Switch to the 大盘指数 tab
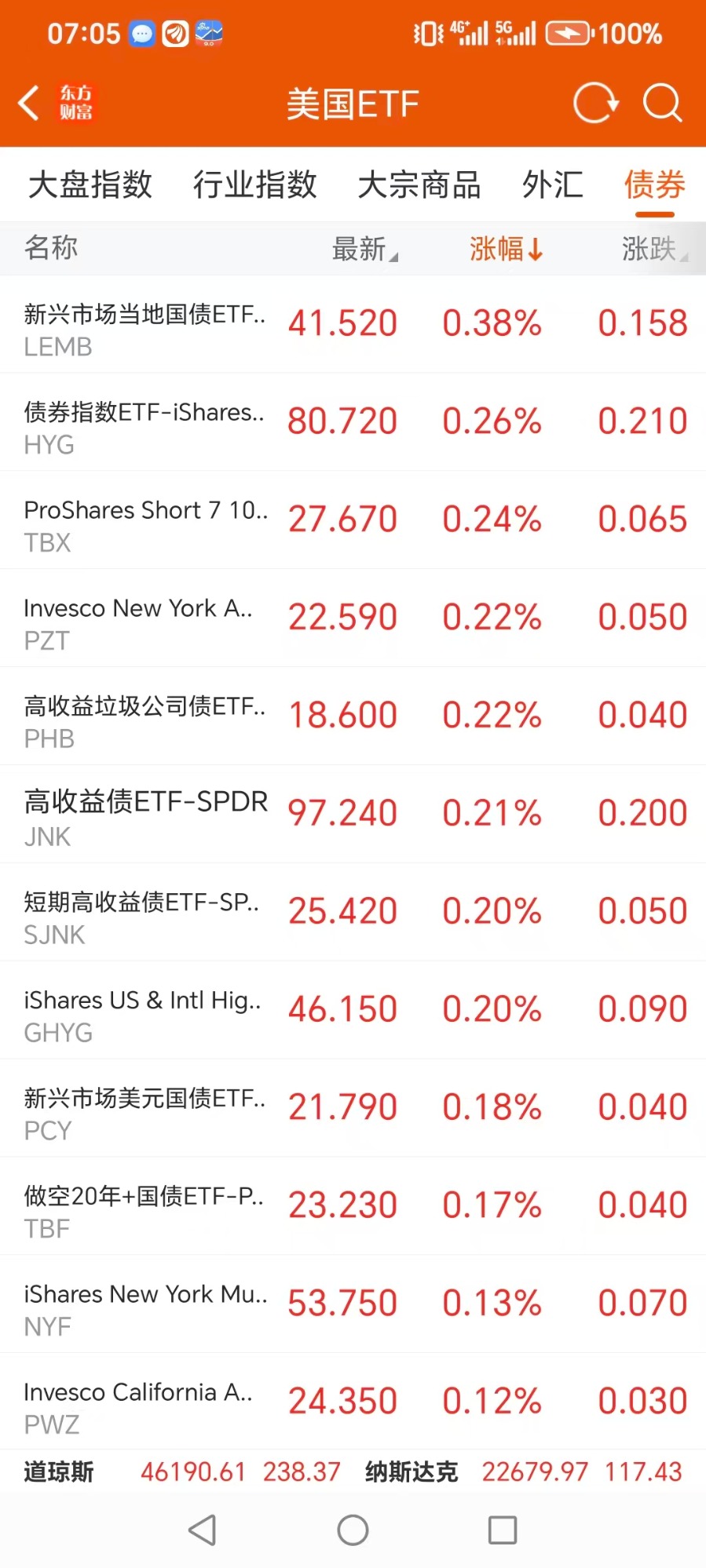 point(90,185)
